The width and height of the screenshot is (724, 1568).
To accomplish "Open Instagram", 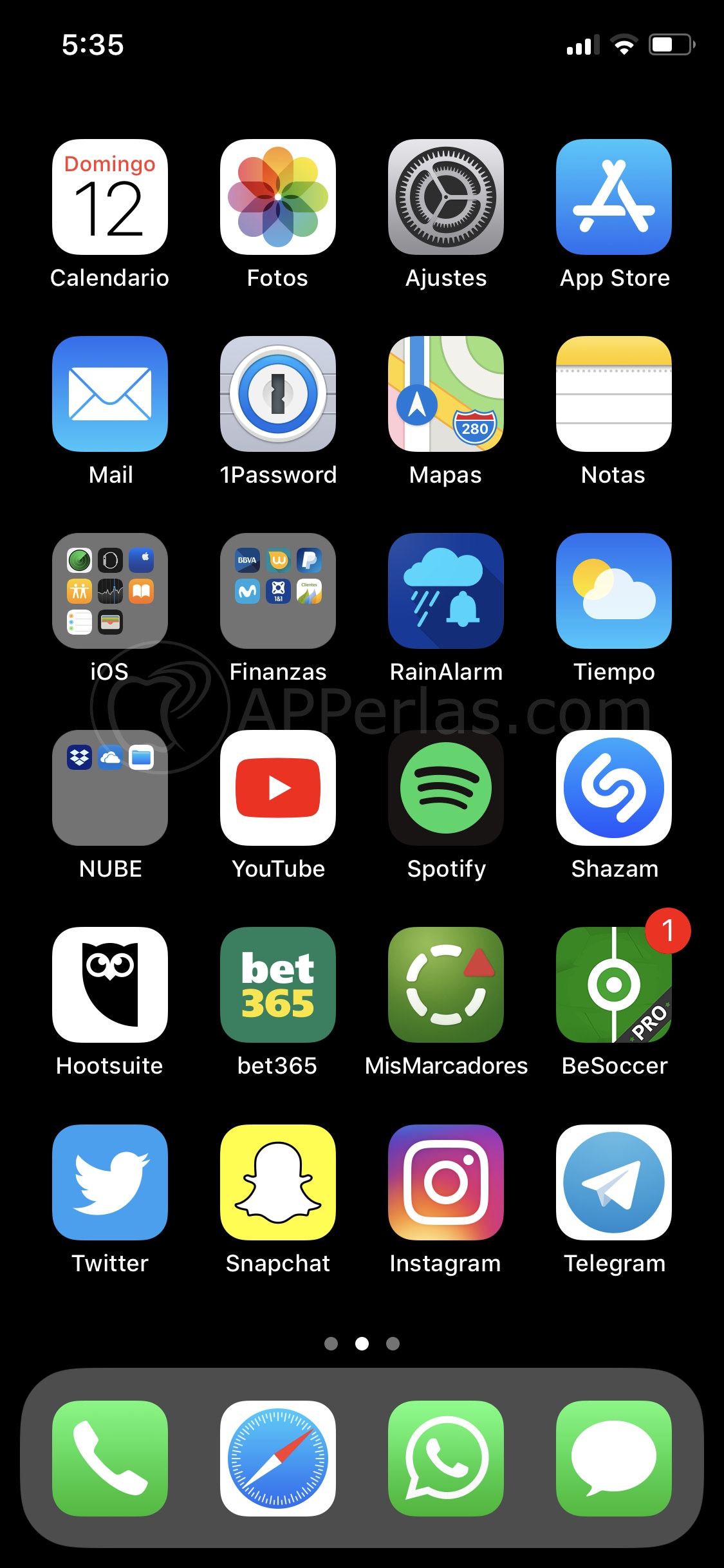I will click(446, 1183).
